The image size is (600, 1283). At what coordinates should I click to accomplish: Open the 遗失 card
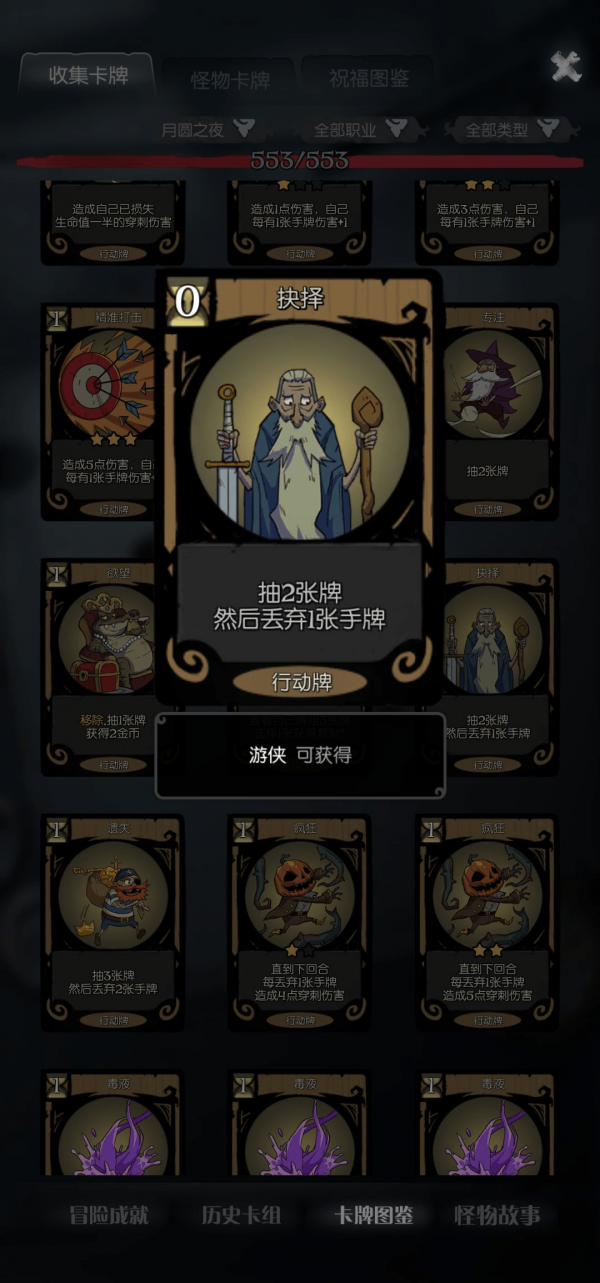click(x=113, y=923)
